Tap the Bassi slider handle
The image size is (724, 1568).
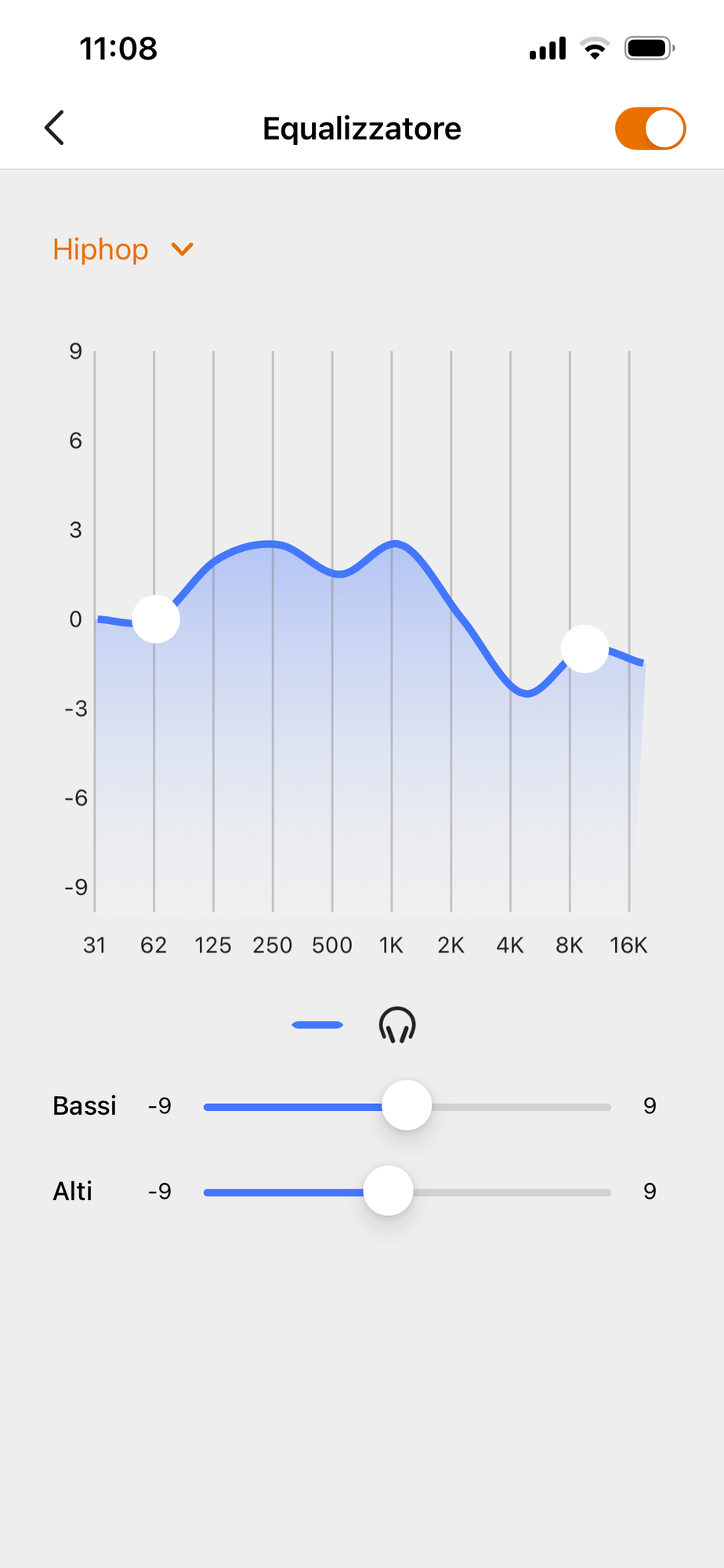(407, 1105)
